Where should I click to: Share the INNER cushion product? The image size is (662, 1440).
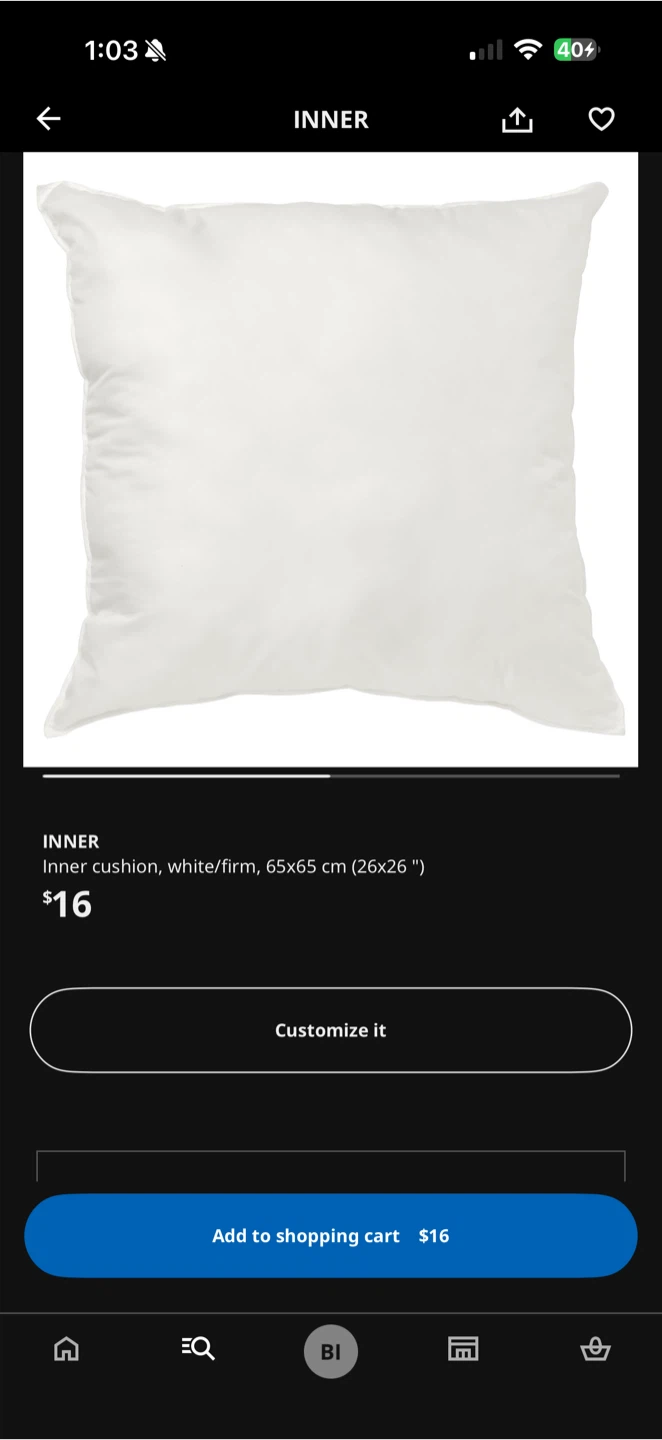(517, 120)
